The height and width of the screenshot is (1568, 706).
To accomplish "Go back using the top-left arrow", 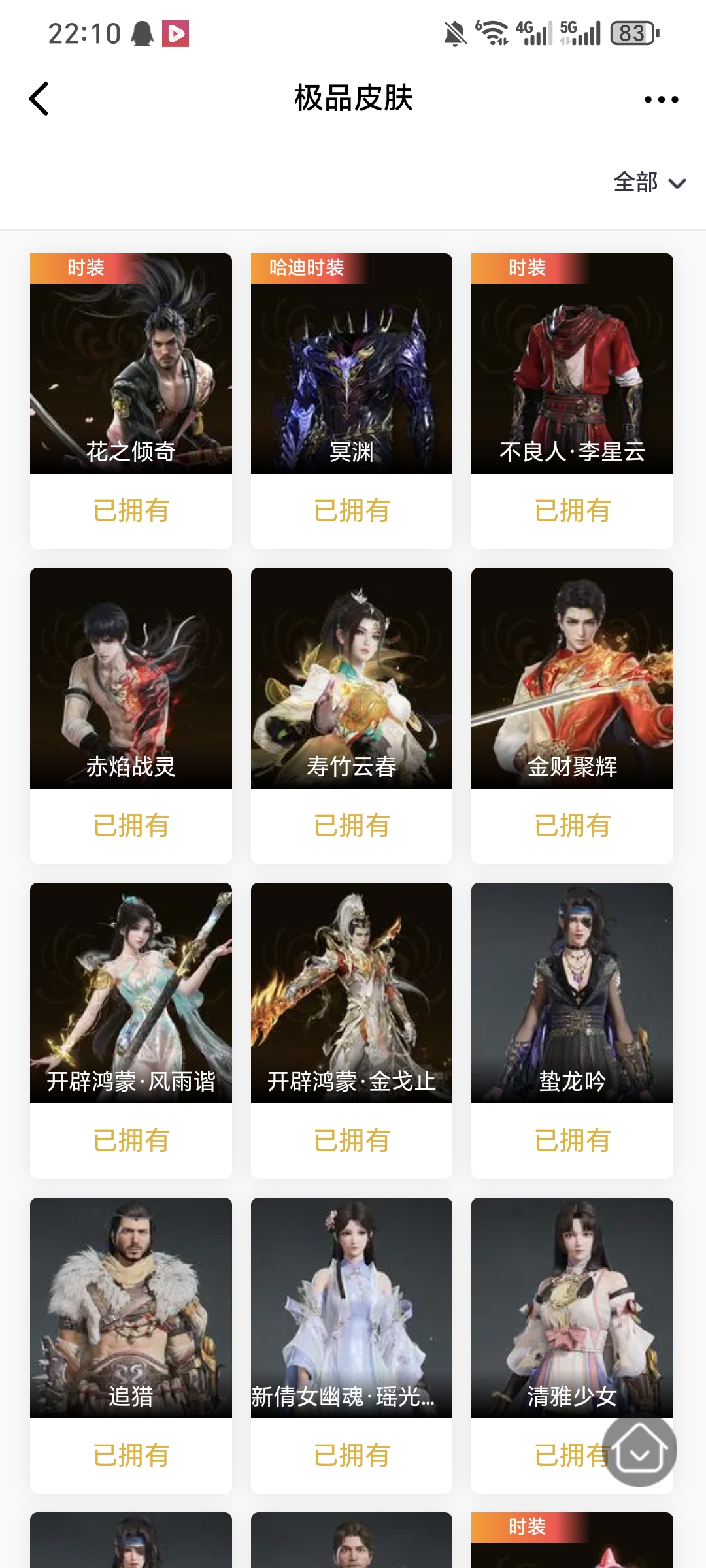I will coord(39,99).
